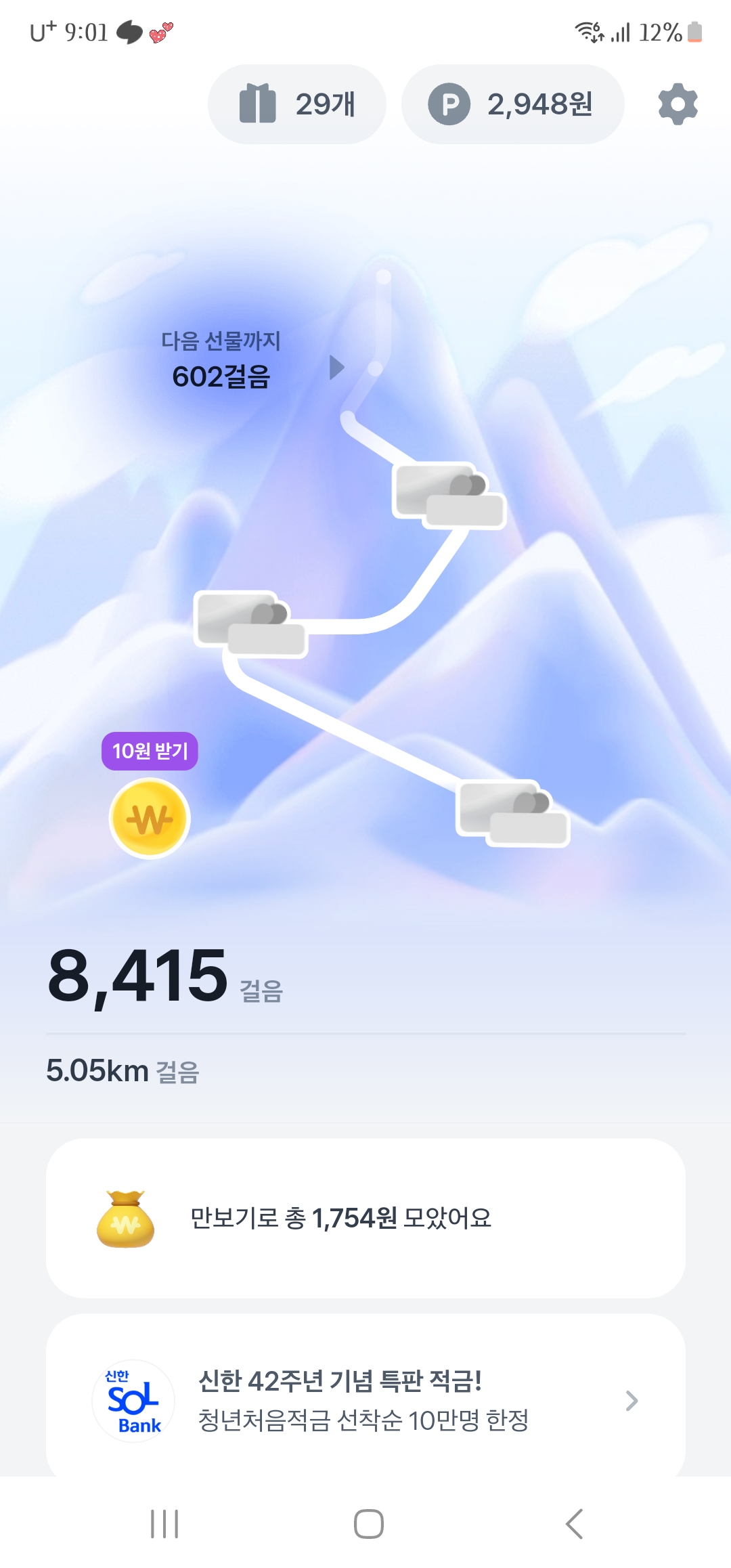Collect the 10원 받기 coin

(x=150, y=818)
